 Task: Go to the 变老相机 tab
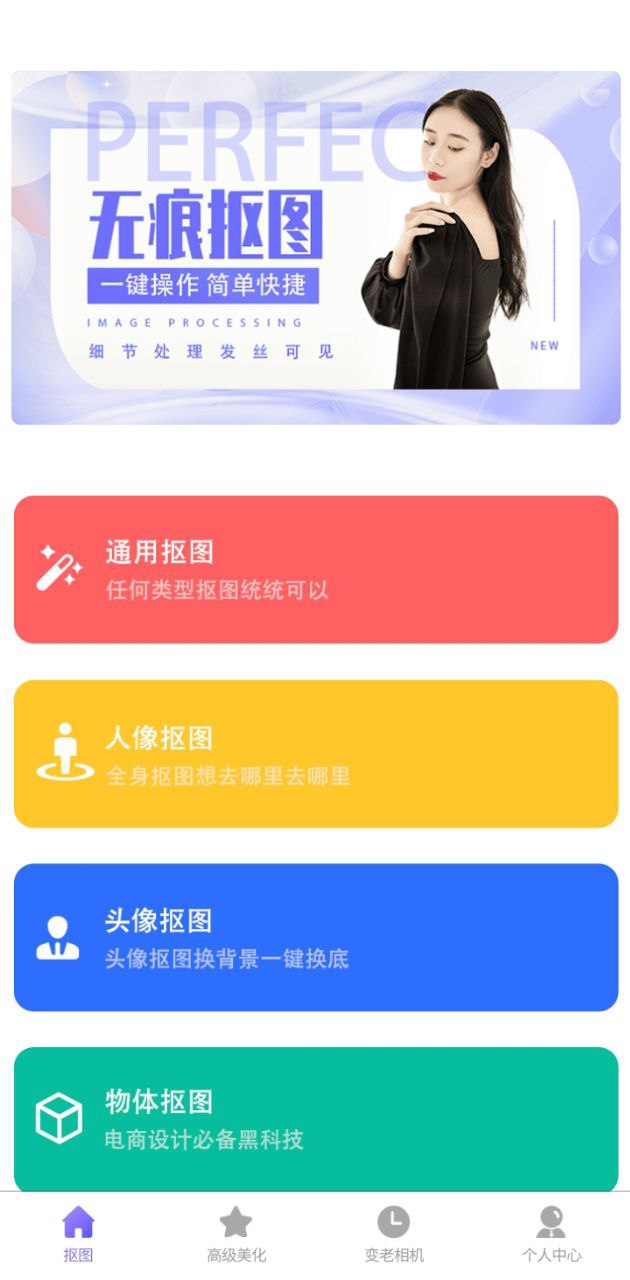[393, 1234]
